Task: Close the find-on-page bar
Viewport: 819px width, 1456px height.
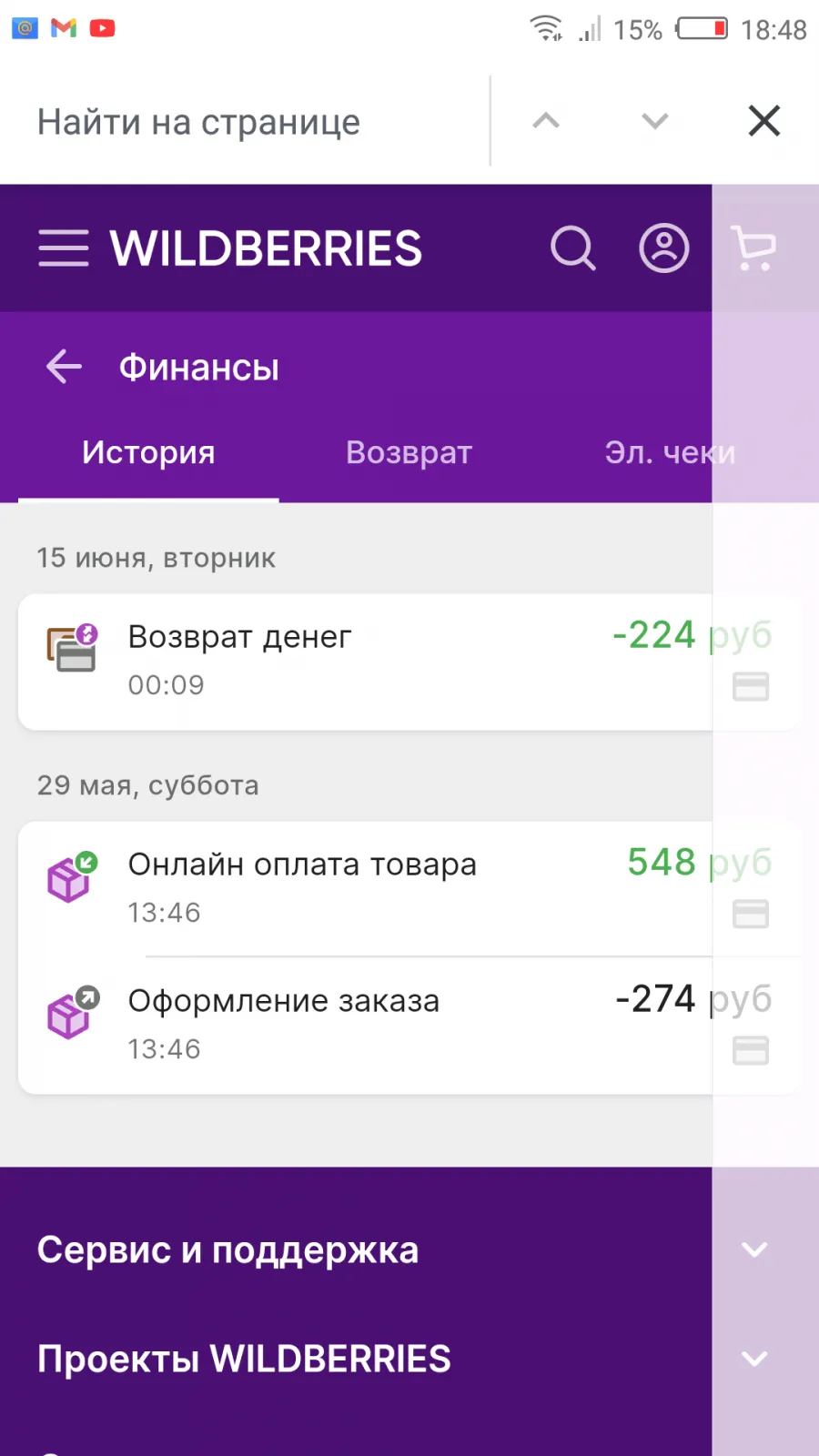Action: click(x=764, y=121)
